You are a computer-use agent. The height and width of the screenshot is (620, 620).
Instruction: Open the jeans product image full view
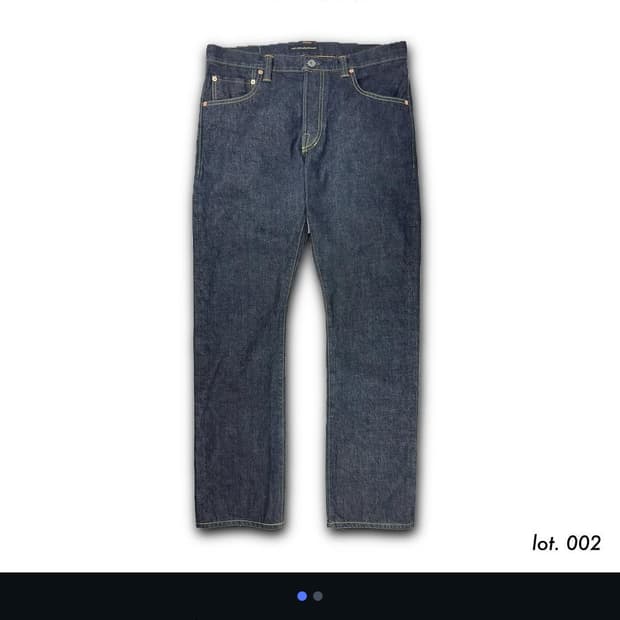click(310, 286)
